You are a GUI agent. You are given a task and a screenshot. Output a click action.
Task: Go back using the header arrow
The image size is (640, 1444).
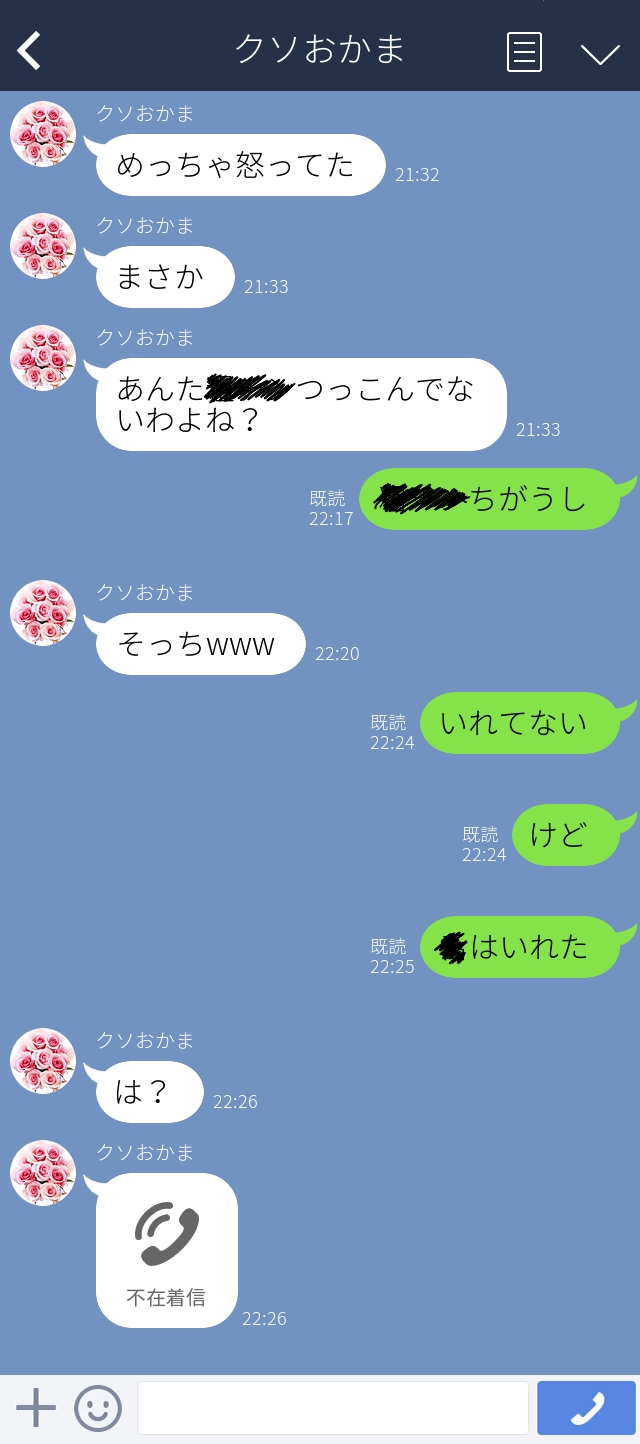(x=30, y=50)
